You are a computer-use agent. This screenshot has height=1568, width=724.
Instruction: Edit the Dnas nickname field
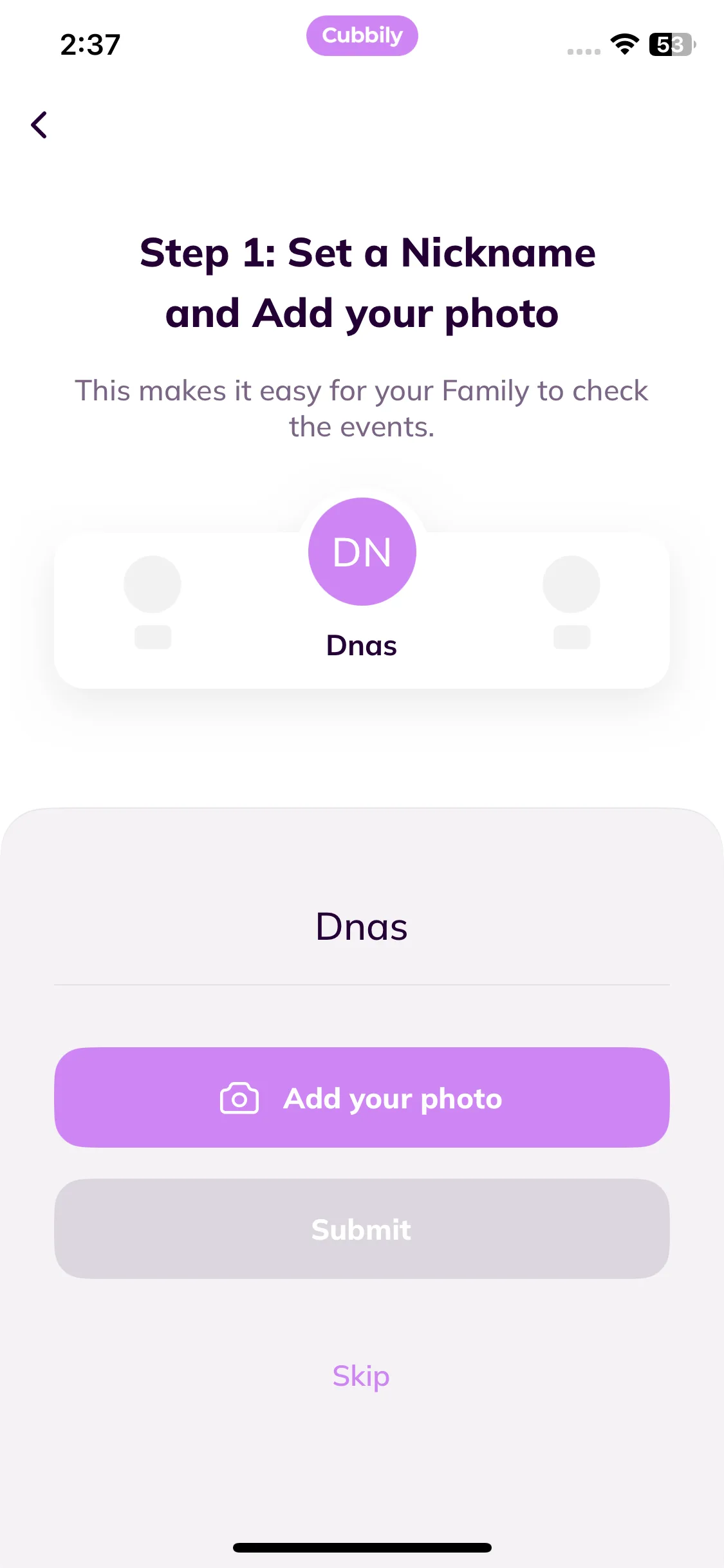point(362,928)
